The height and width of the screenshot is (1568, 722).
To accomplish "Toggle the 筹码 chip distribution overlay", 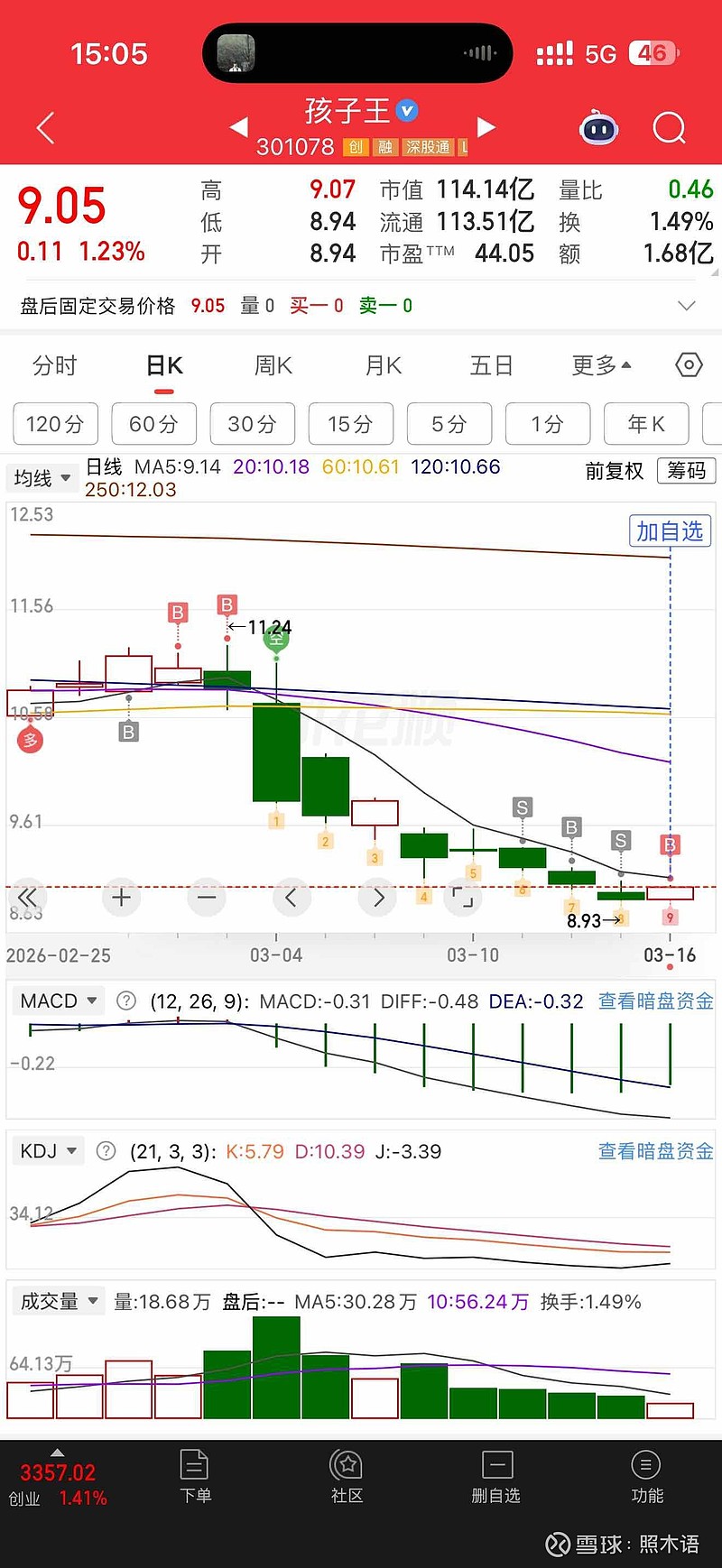I will pyautogui.click(x=685, y=471).
